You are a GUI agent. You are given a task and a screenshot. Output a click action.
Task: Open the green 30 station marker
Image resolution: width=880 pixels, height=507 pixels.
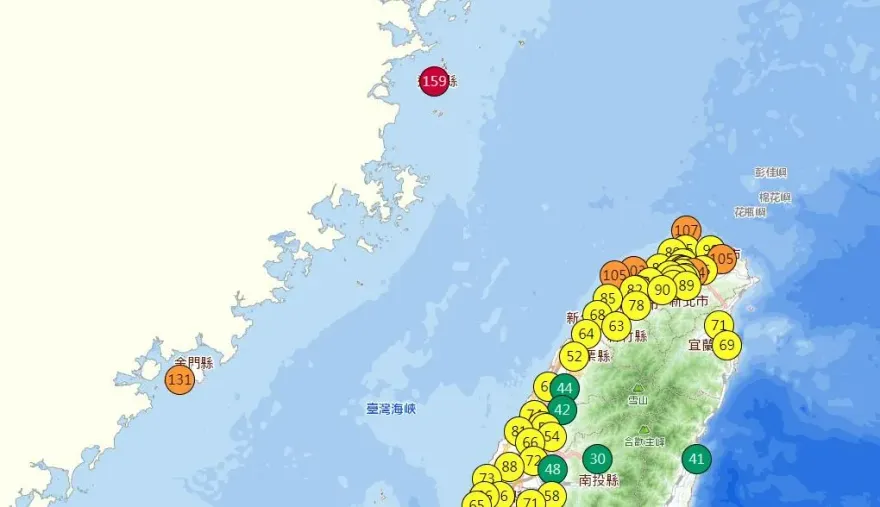click(x=597, y=459)
